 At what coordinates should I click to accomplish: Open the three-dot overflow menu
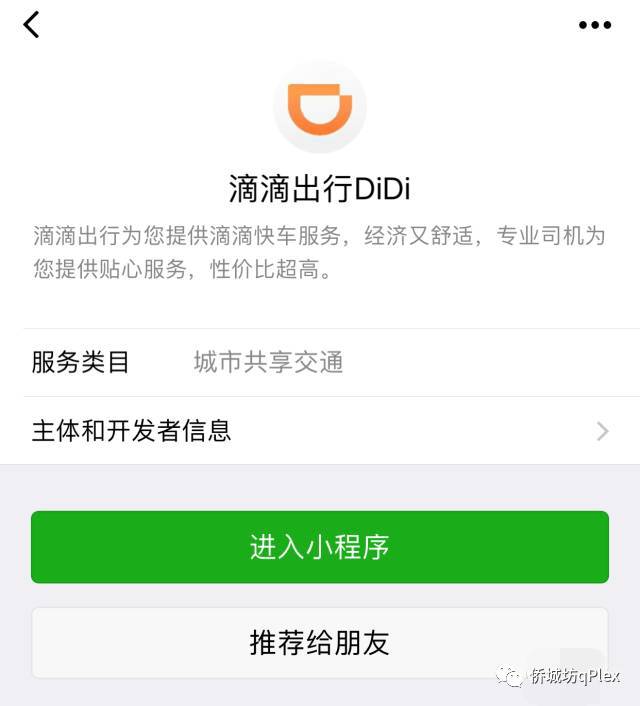595,25
